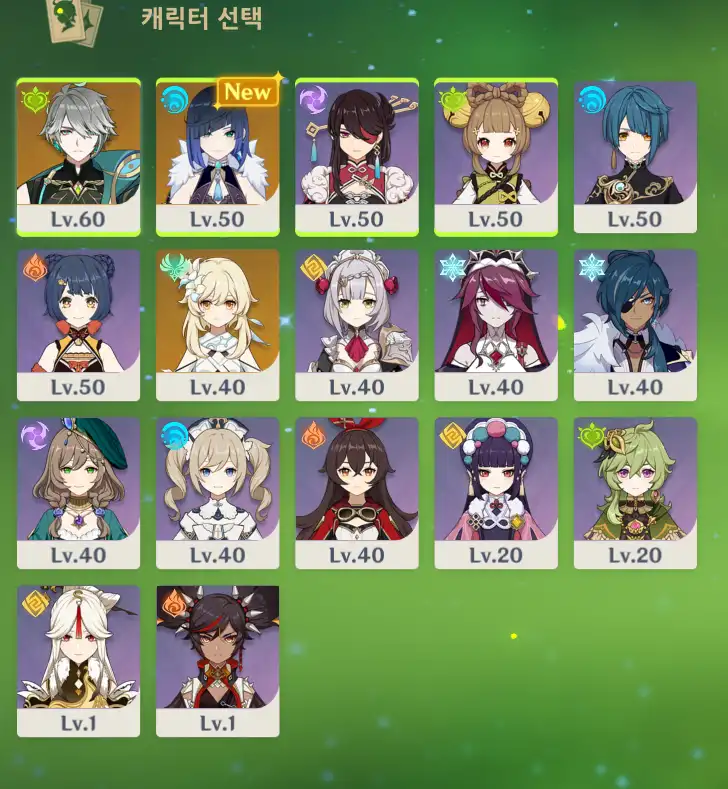
Task: Choose the Lv.50 Pyro girl with dark blue hair
Action: point(78,323)
